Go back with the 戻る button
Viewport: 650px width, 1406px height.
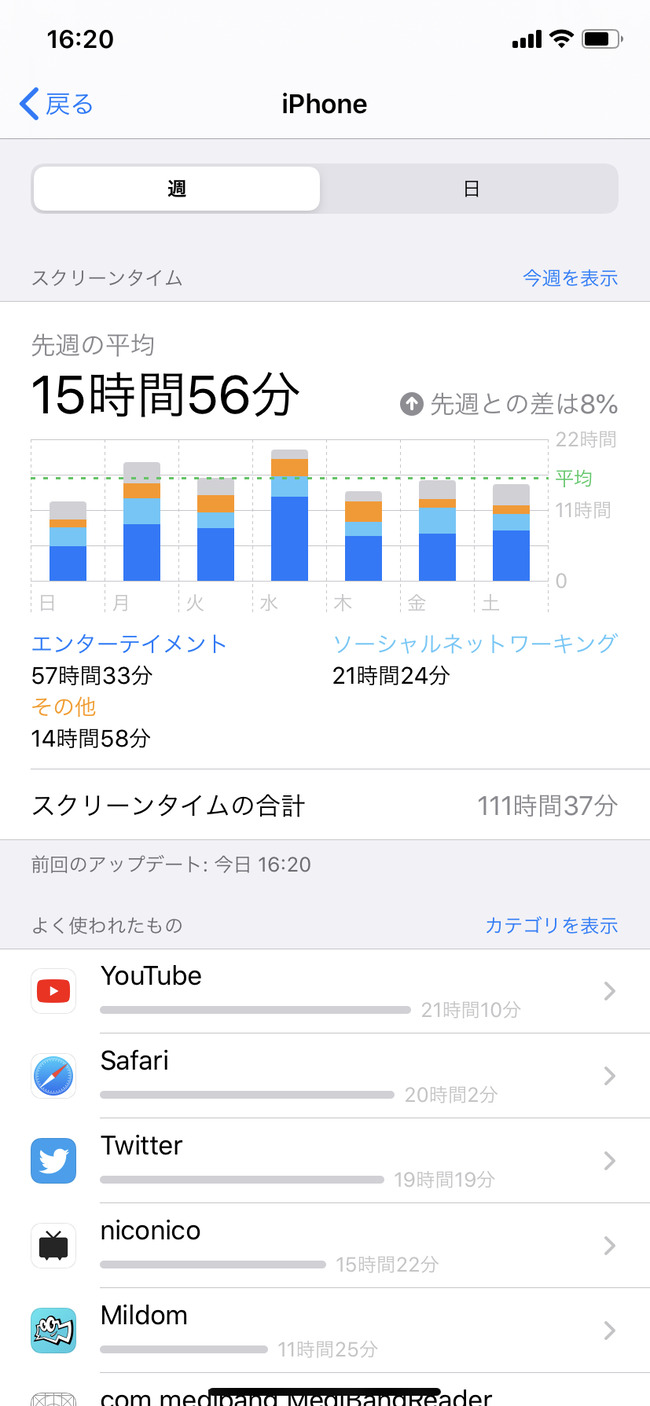(x=57, y=104)
